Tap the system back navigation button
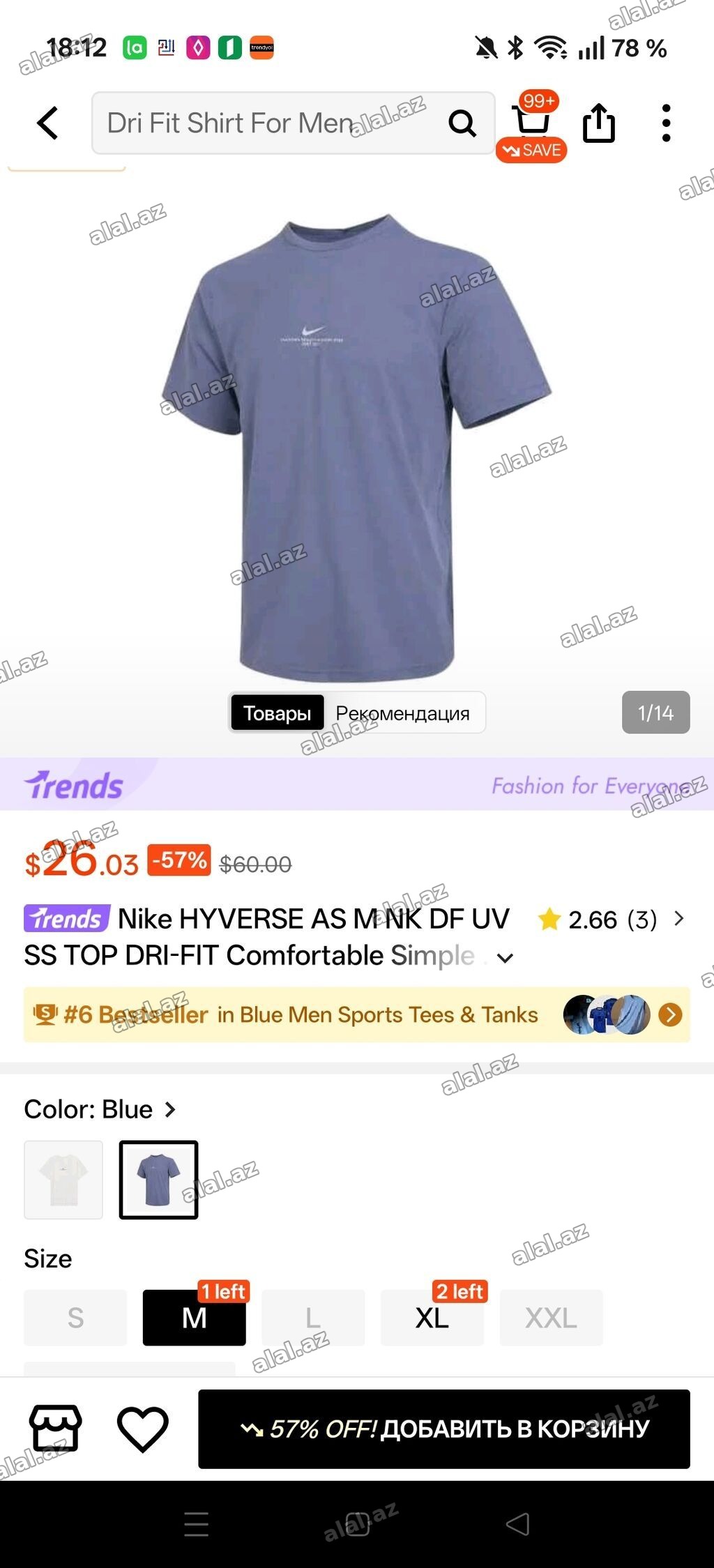Image resolution: width=714 pixels, height=1568 pixels. [x=517, y=1524]
